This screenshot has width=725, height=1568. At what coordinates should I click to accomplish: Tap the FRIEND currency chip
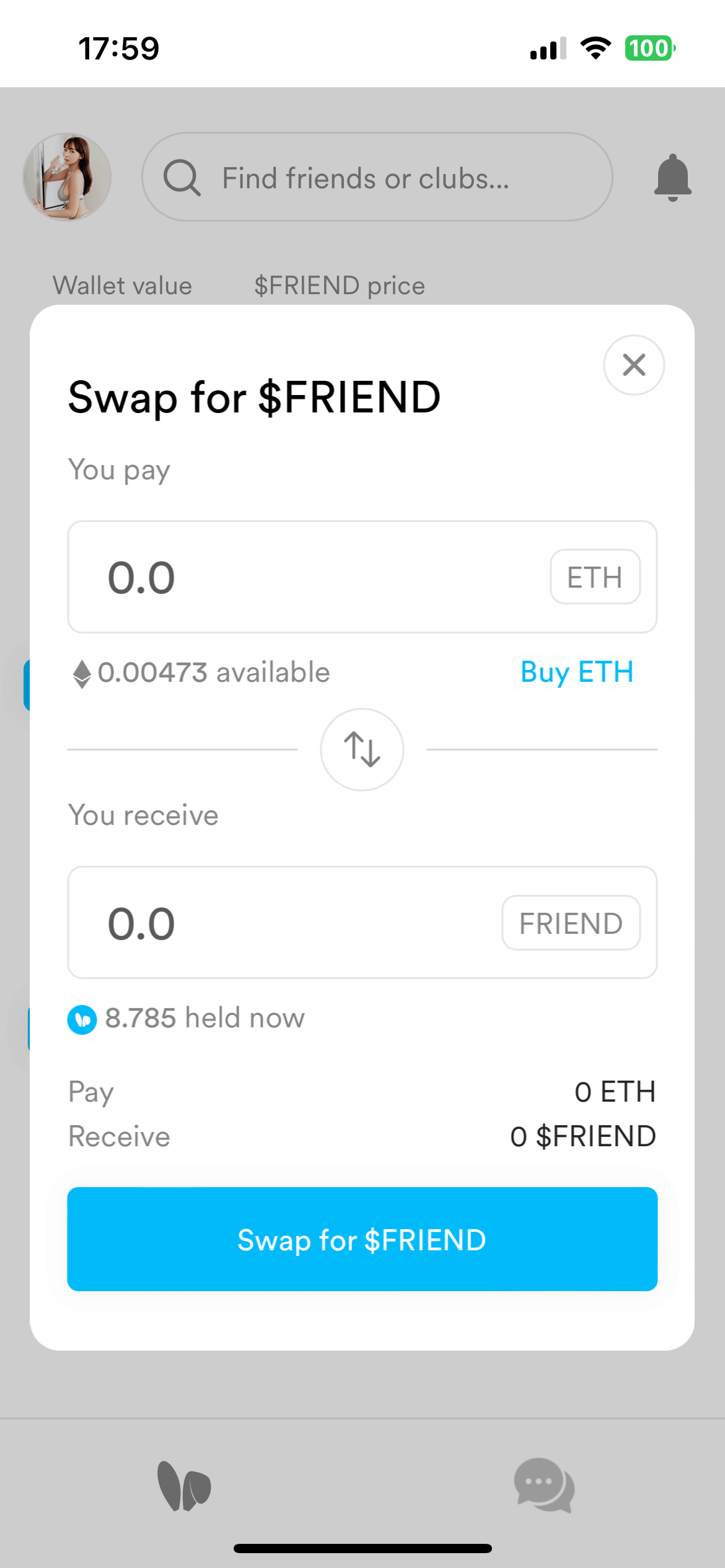click(x=571, y=923)
